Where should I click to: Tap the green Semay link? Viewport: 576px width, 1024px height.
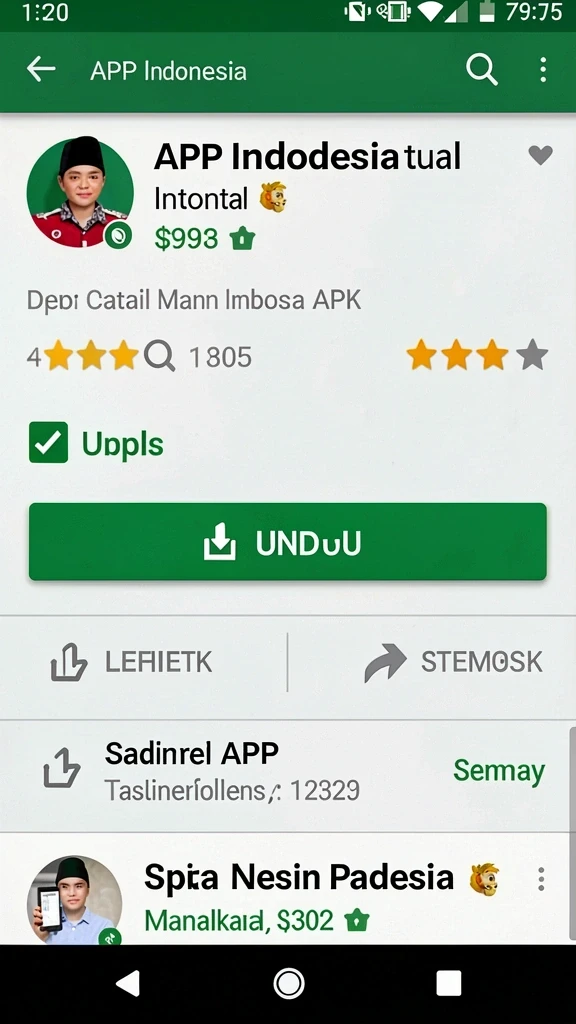pyautogui.click(x=499, y=771)
